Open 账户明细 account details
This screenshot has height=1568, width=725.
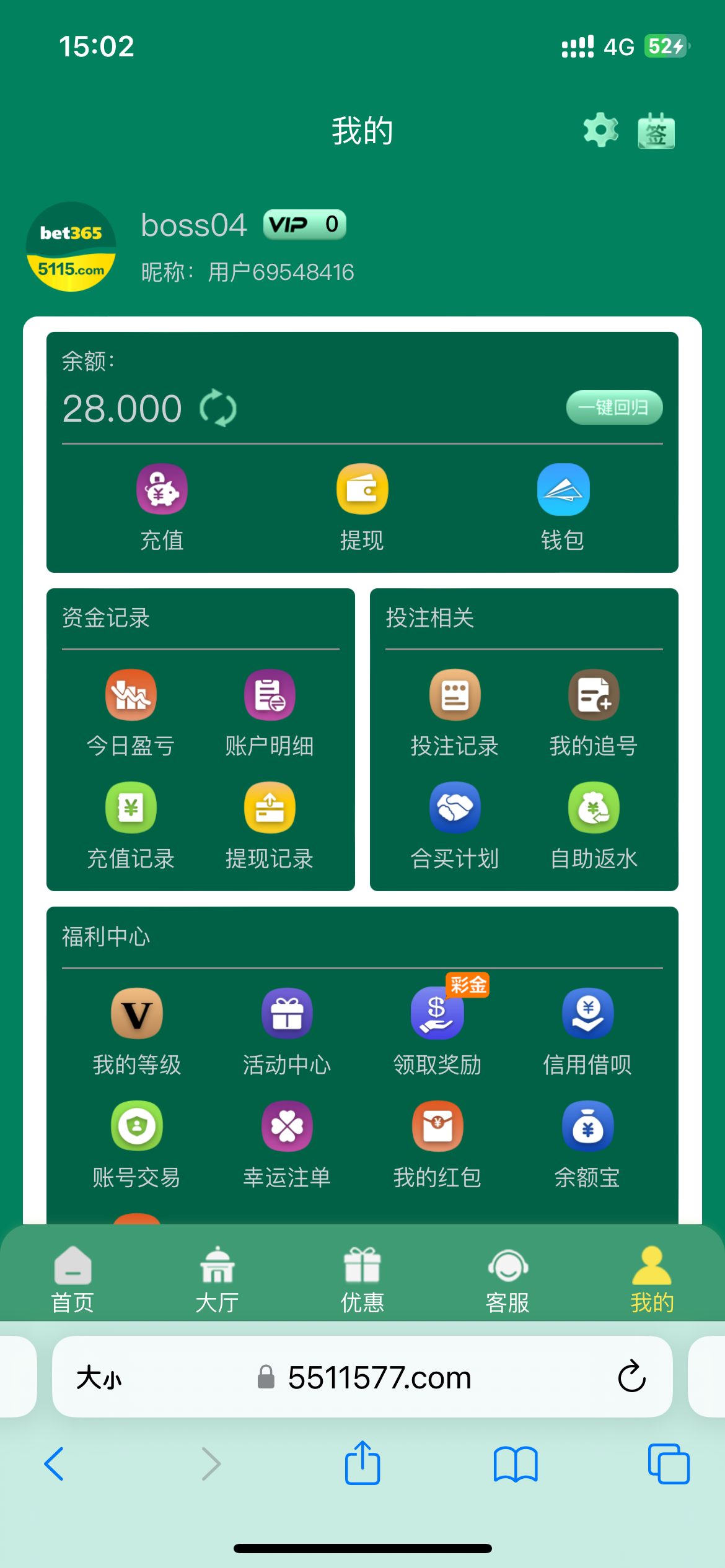(270, 712)
